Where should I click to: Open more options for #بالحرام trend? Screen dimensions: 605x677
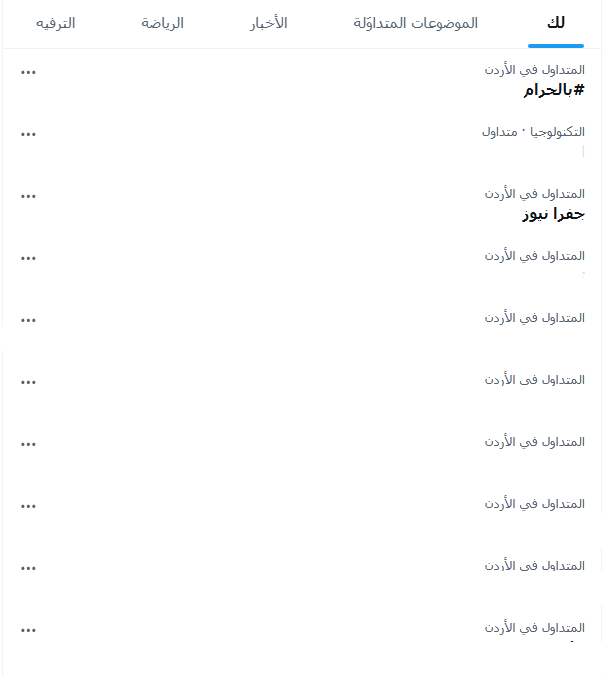28,72
